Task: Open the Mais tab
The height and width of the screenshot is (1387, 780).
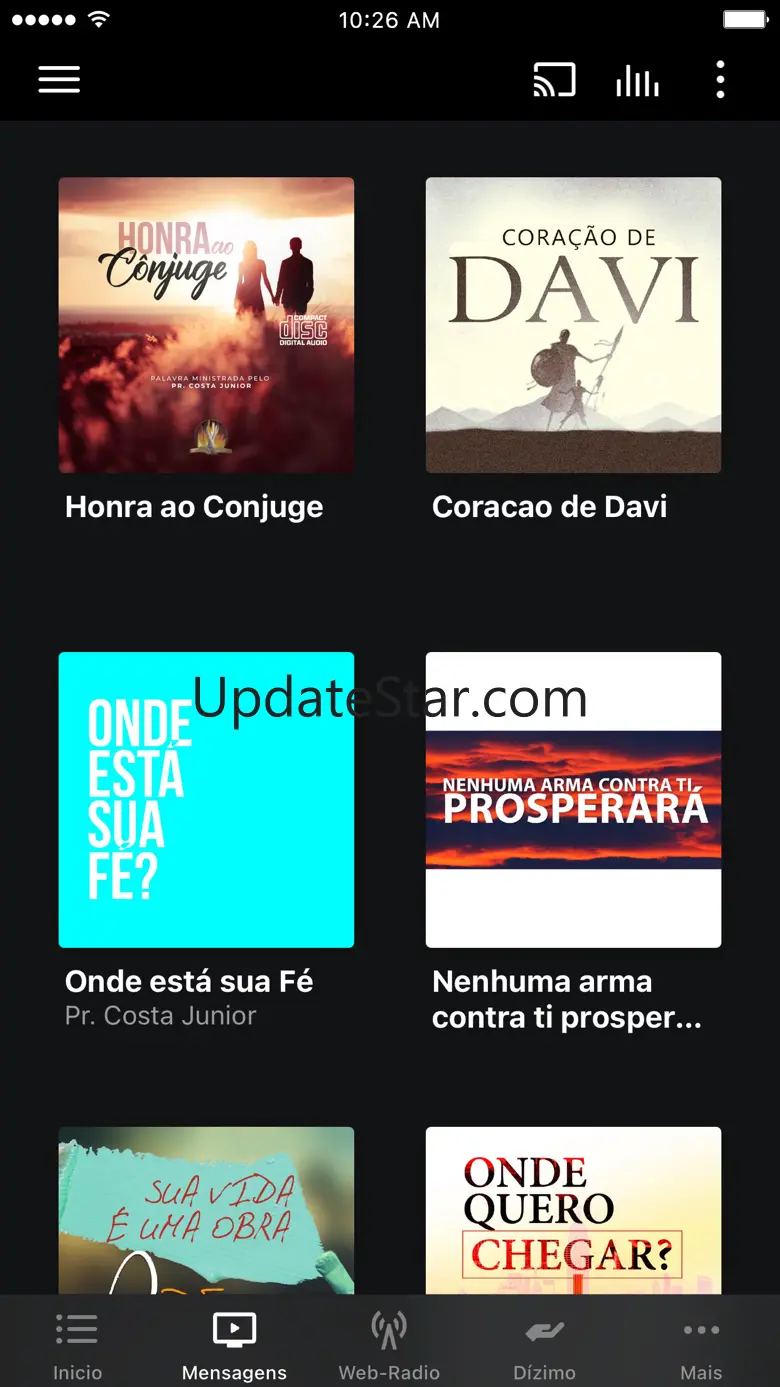Action: tap(701, 1345)
